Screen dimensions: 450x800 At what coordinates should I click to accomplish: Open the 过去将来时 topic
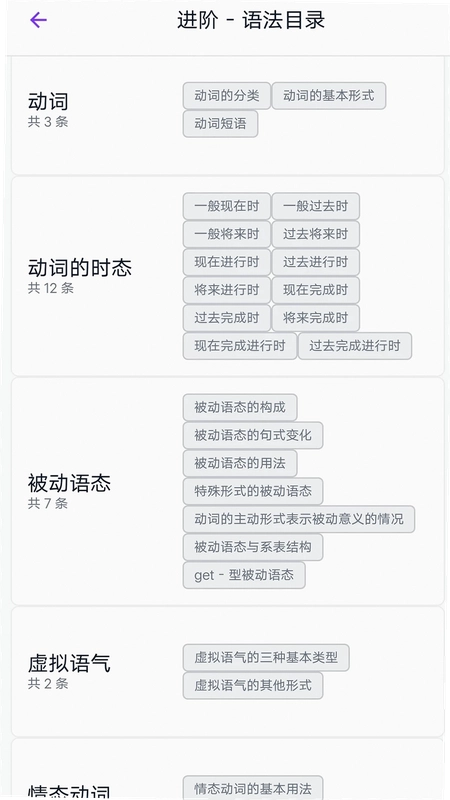pyautogui.click(x=315, y=235)
